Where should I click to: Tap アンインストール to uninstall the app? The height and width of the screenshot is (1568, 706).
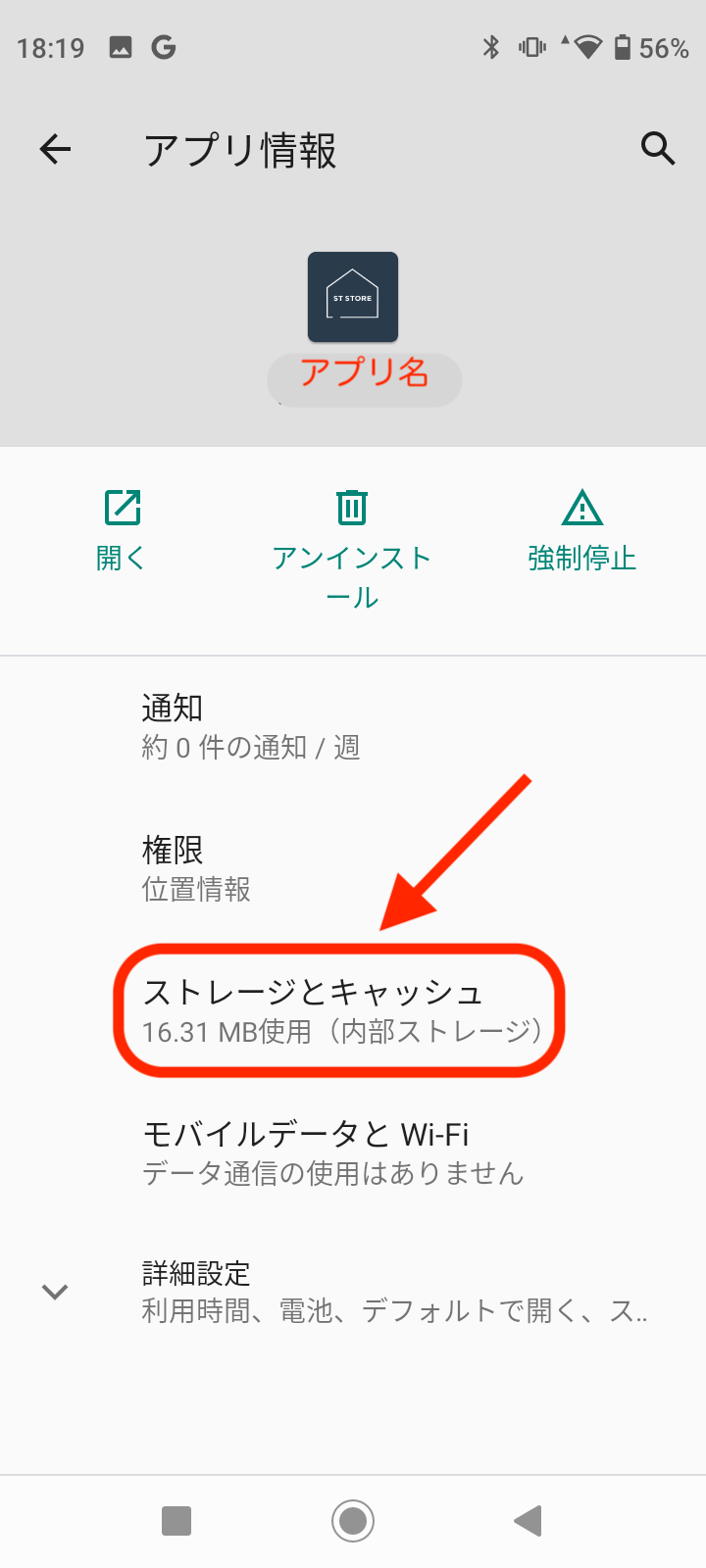[352, 549]
